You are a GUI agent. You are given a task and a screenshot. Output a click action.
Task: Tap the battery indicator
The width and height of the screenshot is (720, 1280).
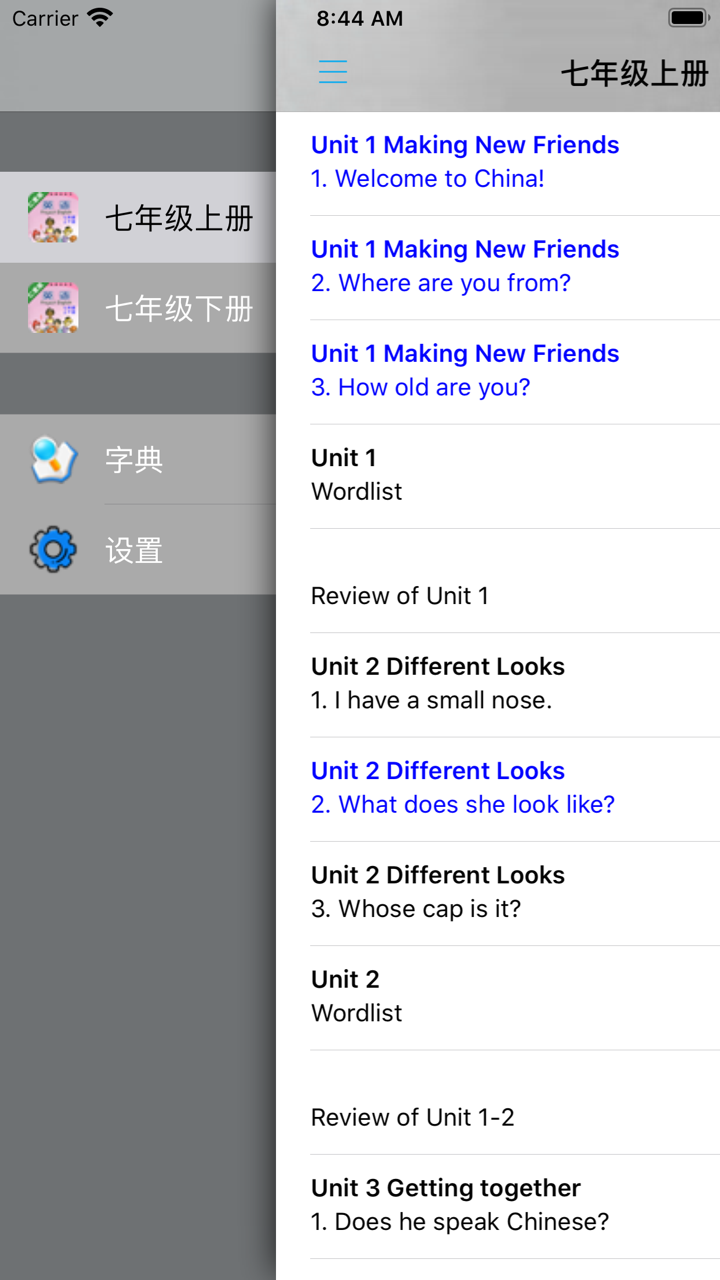tap(686, 17)
